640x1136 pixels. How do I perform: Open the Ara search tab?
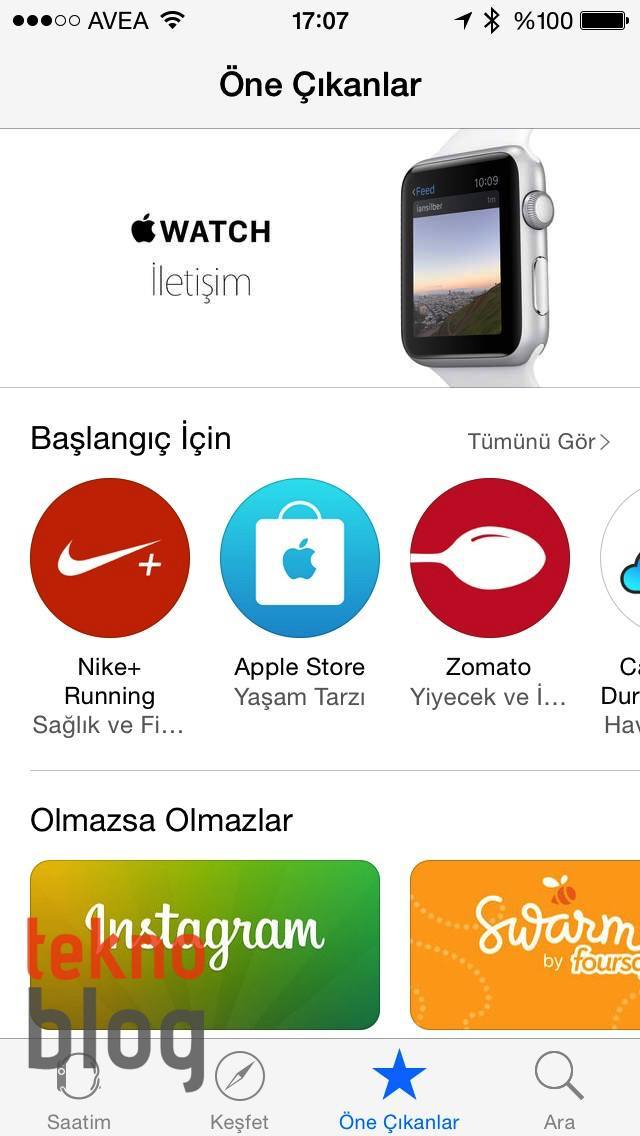pyautogui.click(x=559, y=1088)
